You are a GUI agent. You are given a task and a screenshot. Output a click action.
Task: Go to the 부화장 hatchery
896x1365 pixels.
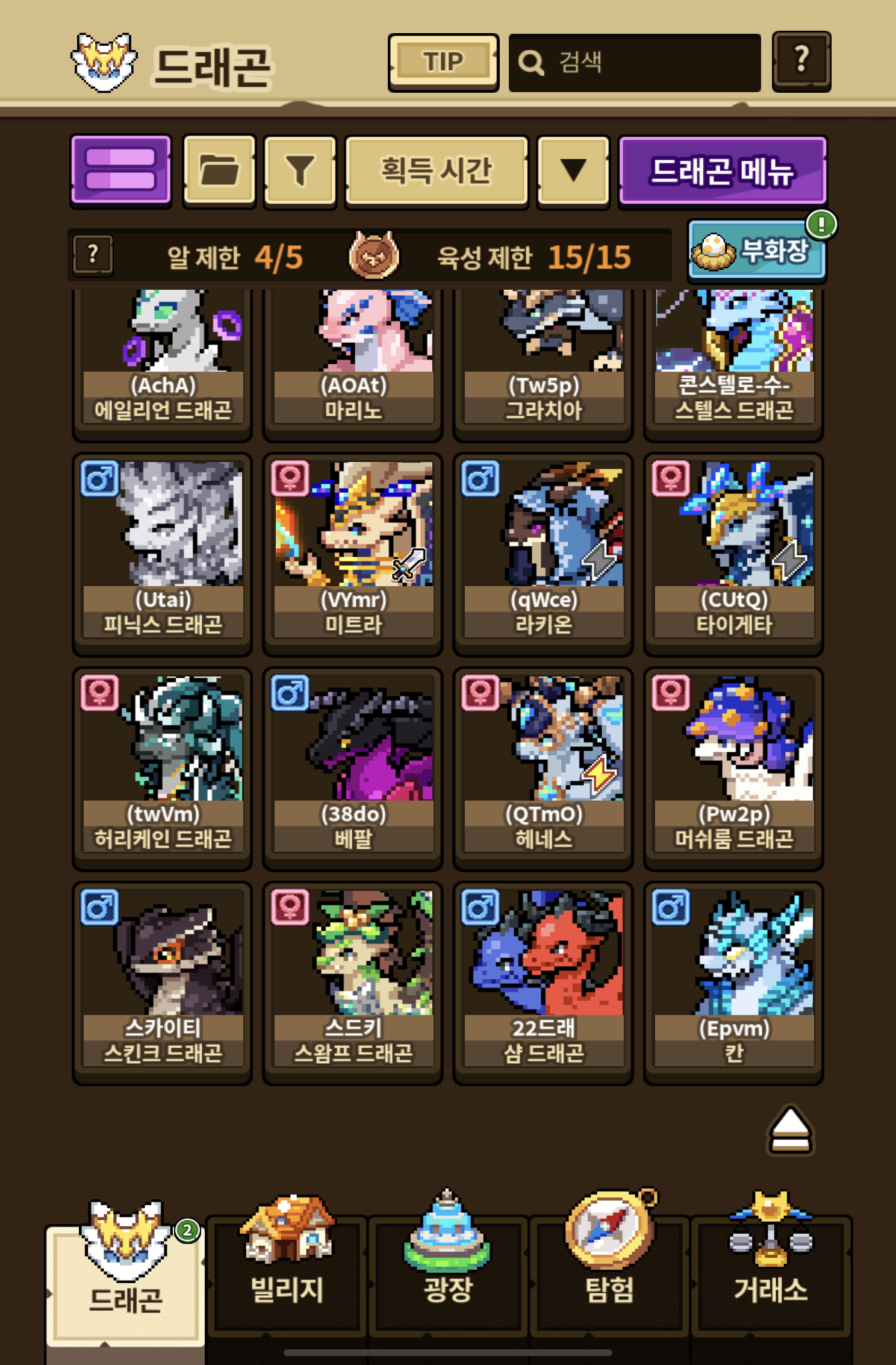click(756, 251)
